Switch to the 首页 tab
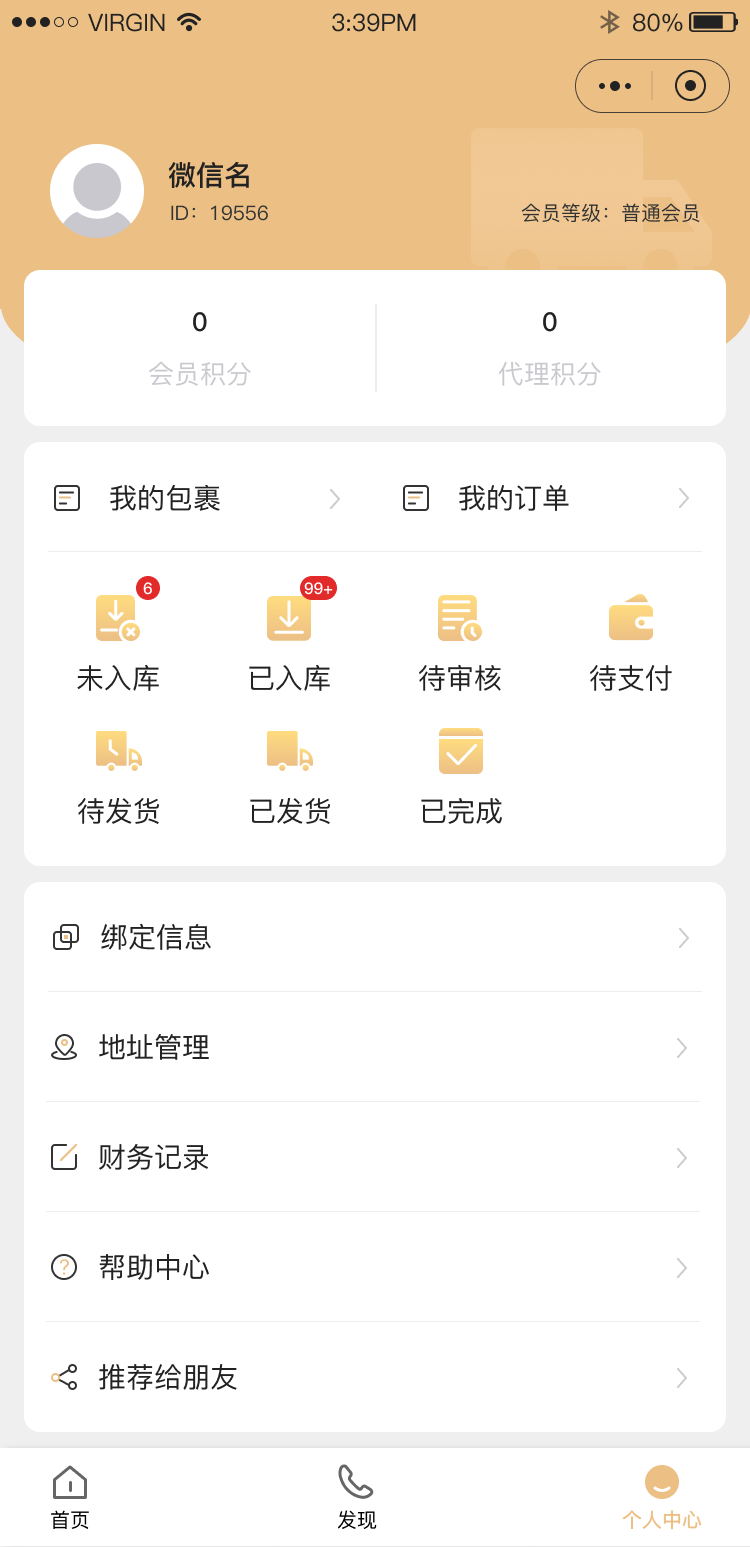The image size is (750, 1547). coord(70,1497)
